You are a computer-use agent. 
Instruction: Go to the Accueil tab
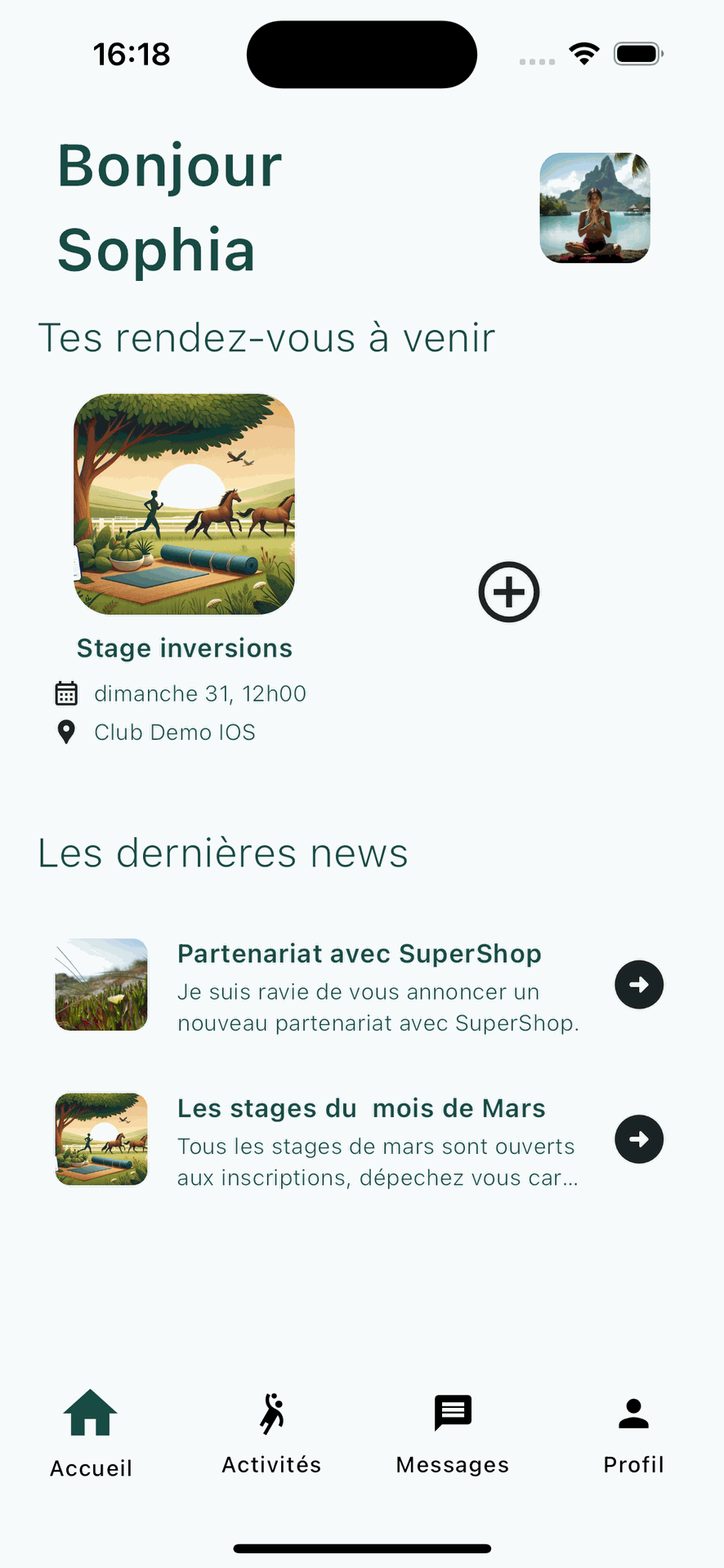pyautogui.click(x=91, y=1434)
